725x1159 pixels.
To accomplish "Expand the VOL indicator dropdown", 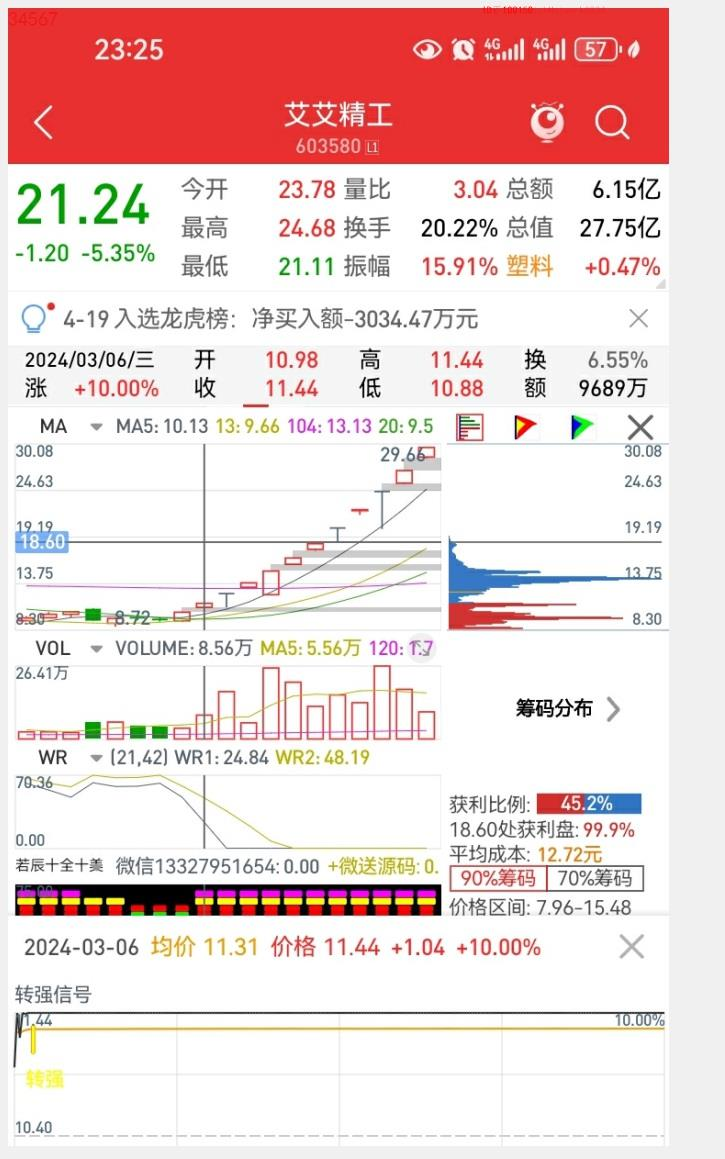I will pyautogui.click(x=96, y=649).
